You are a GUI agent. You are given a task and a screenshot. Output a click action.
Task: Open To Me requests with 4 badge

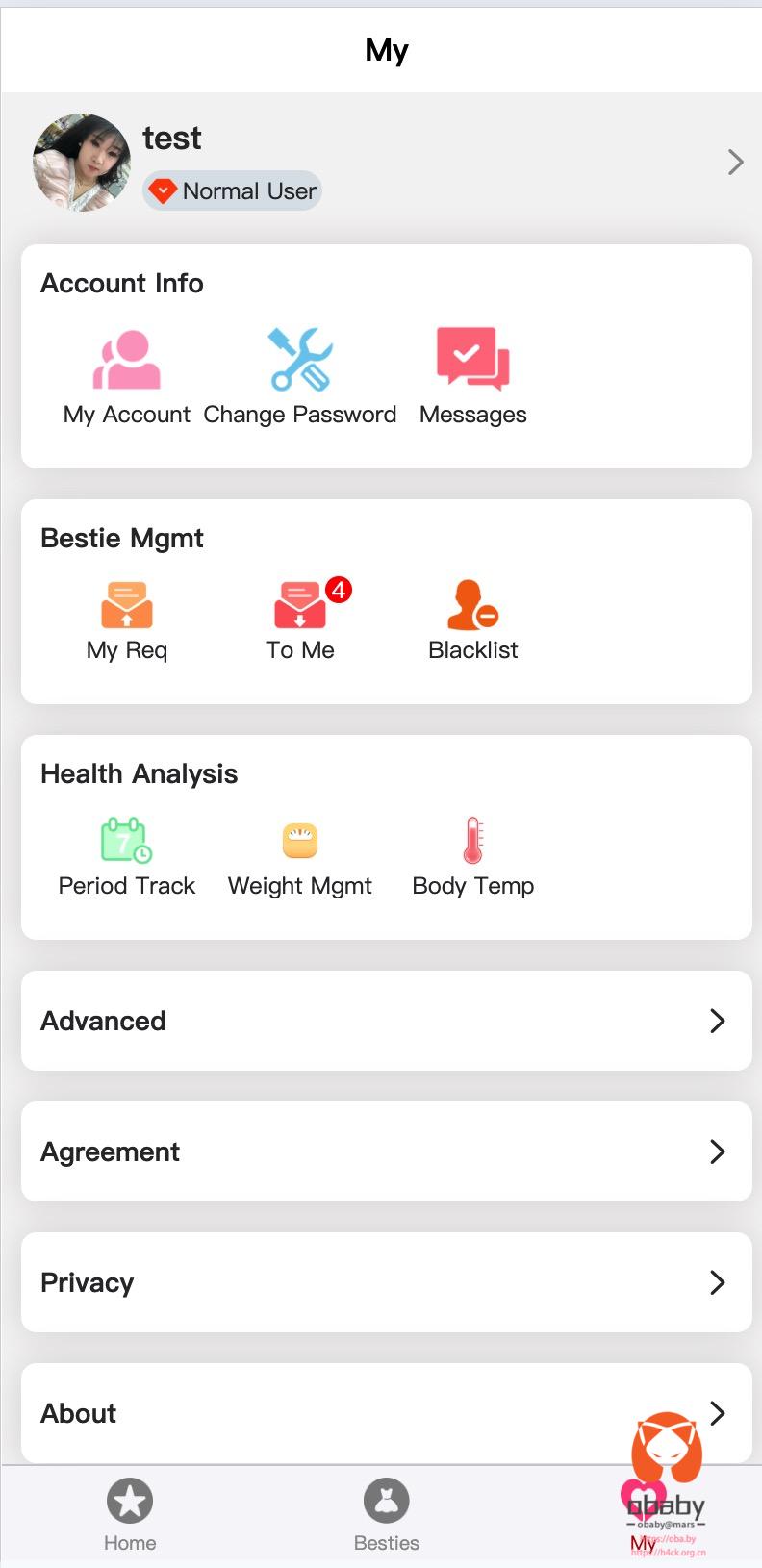[x=300, y=620]
